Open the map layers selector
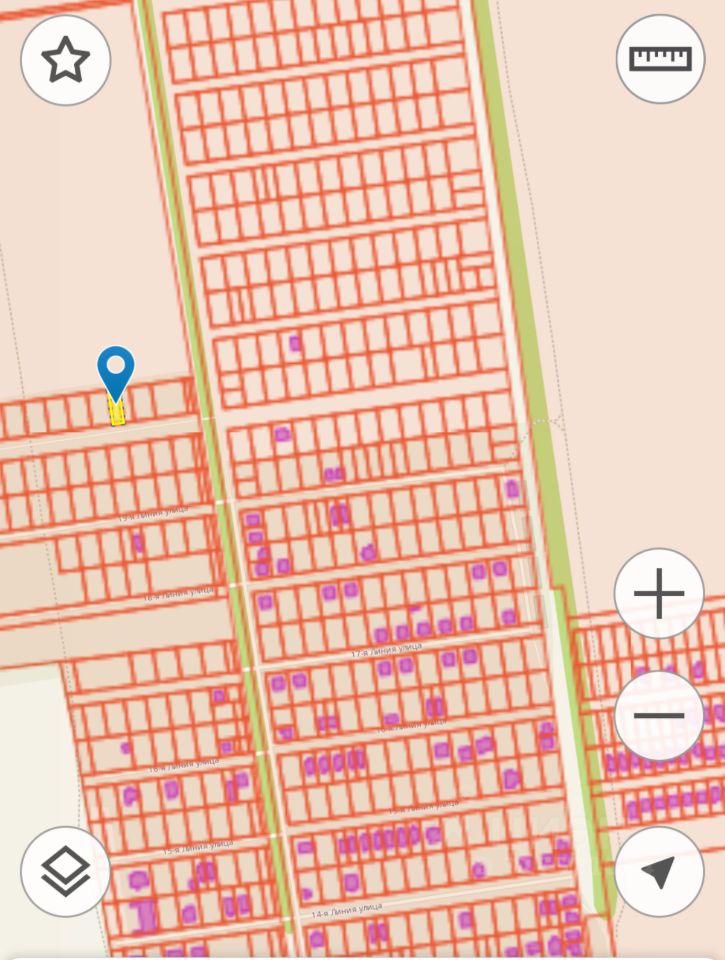Image resolution: width=725 pixels, height=960 pixels. pos(65,872)
